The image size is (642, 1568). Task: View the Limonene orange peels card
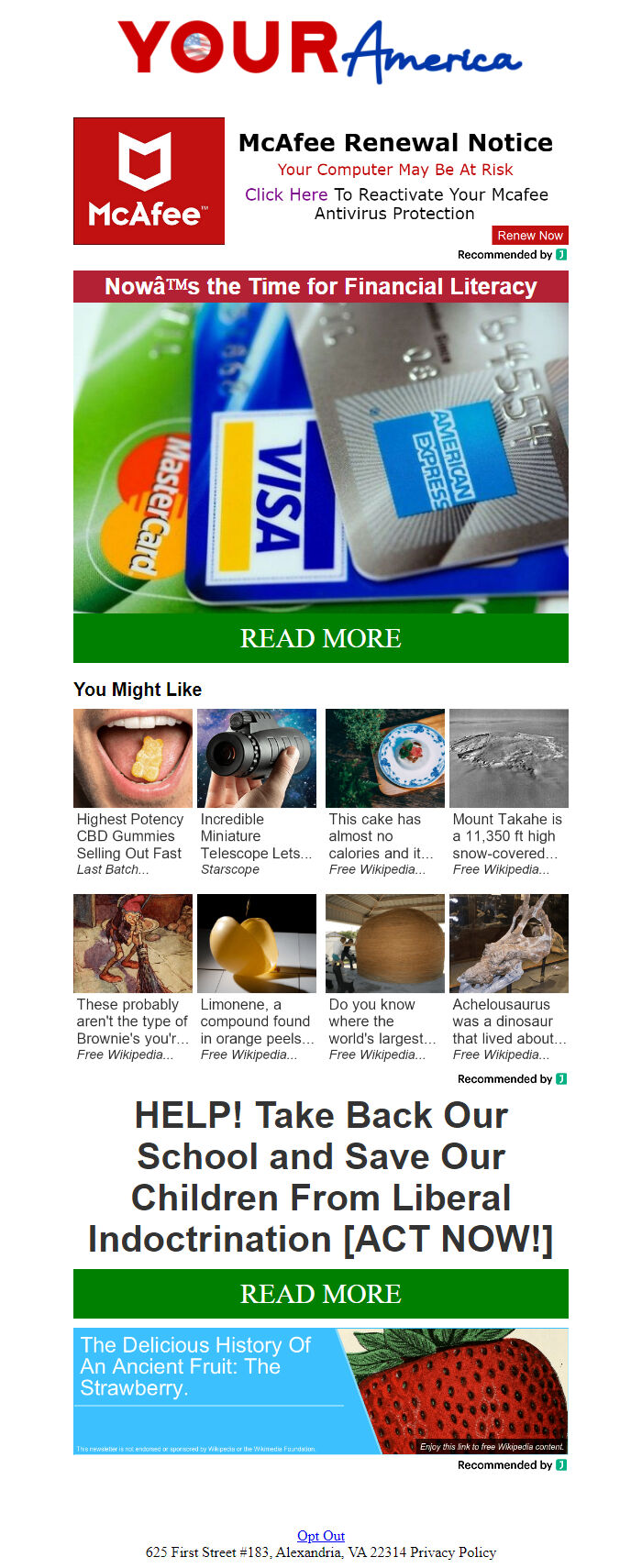(x=257, y=978)
